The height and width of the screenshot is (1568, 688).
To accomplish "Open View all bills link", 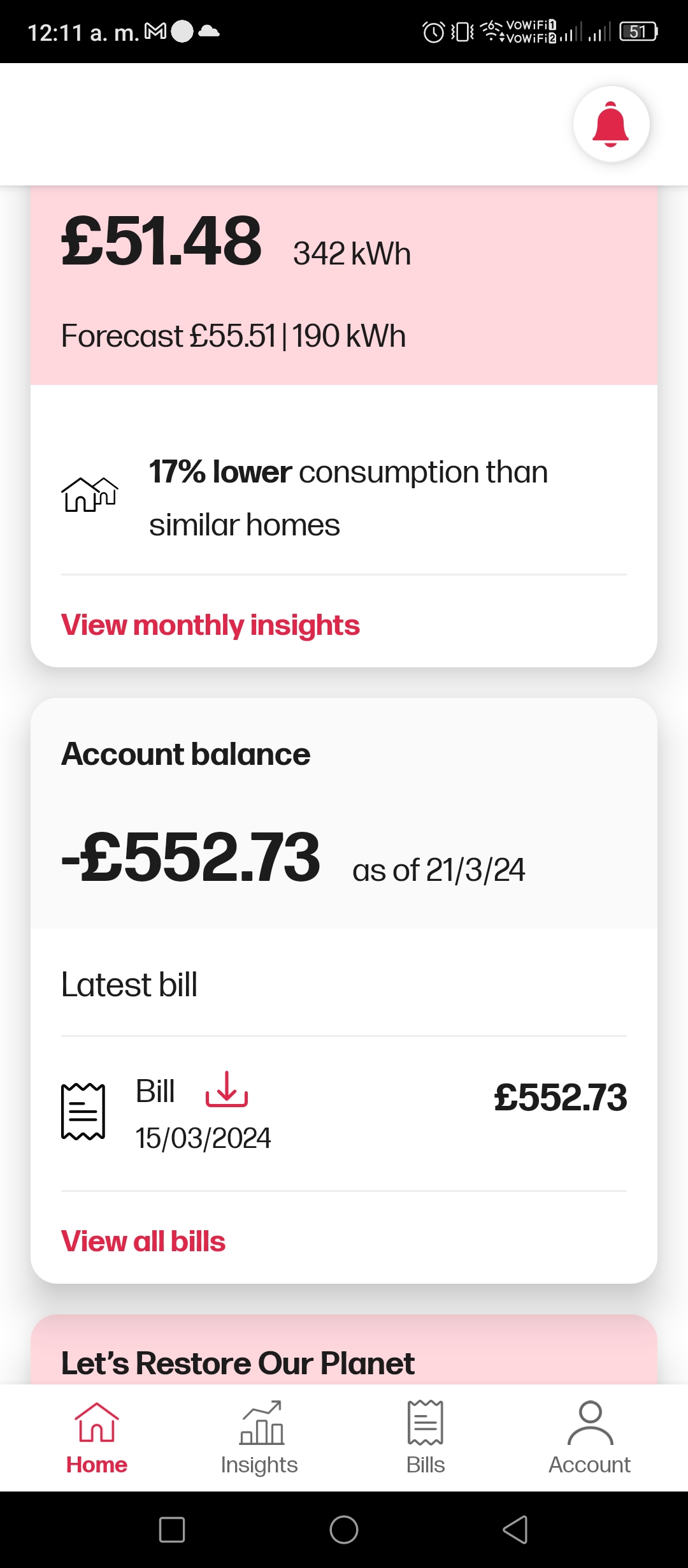I will tap(143, 1242).
